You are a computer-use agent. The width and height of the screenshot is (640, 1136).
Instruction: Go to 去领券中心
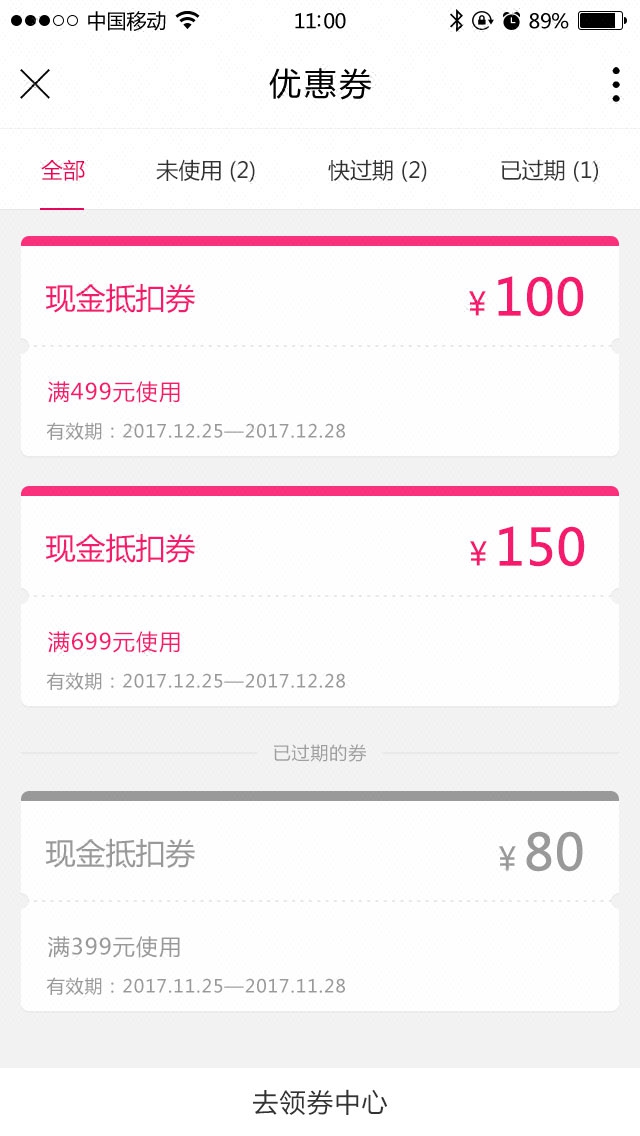[x=320, y=1103]
